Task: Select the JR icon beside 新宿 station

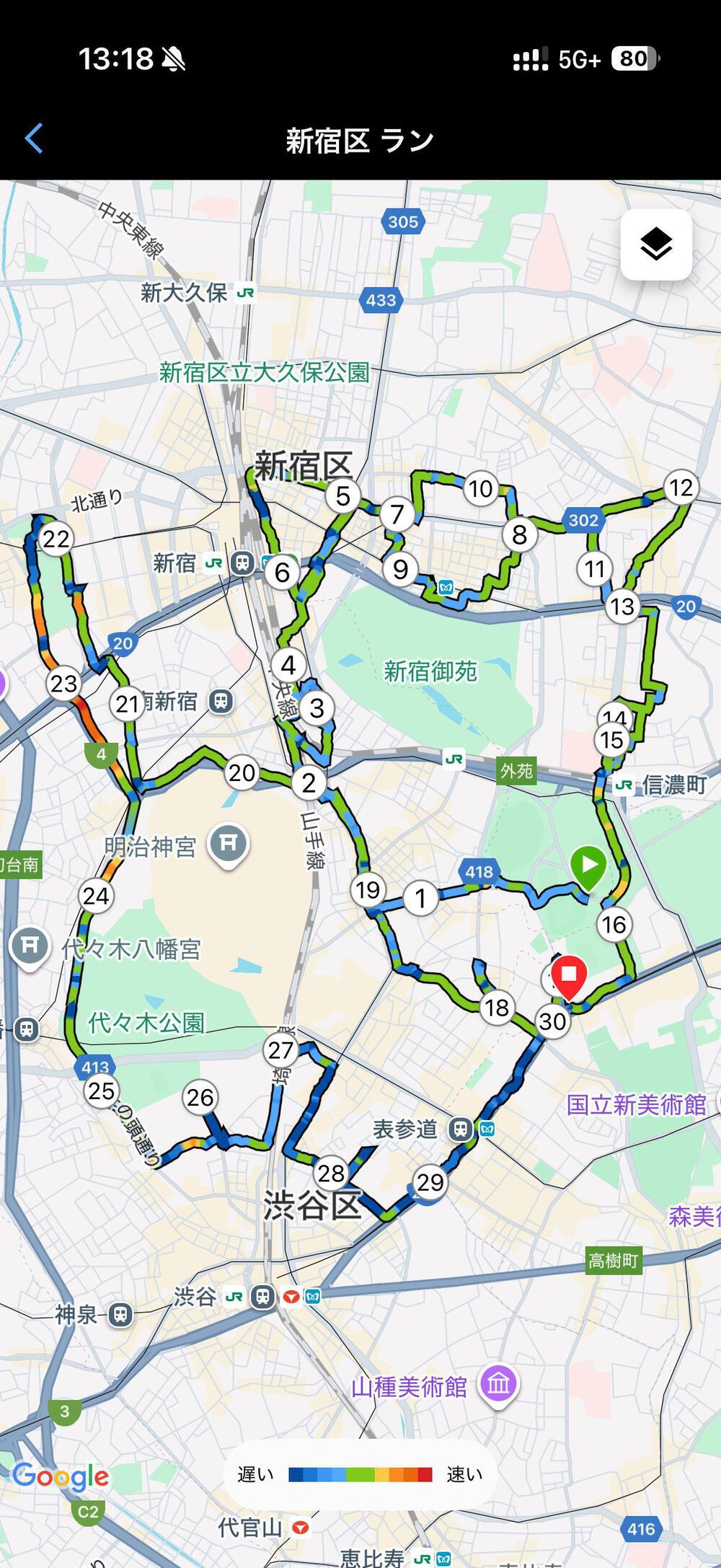Action: (211, 562)
